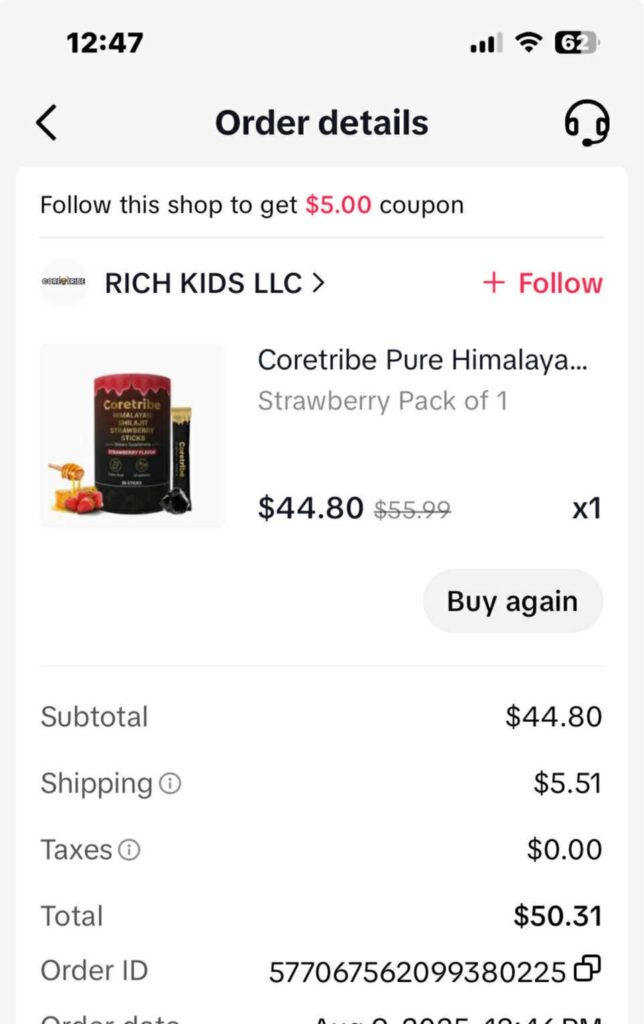Show Taxes info
This screenshot has height=1024, width=644.
click(130, 850)
